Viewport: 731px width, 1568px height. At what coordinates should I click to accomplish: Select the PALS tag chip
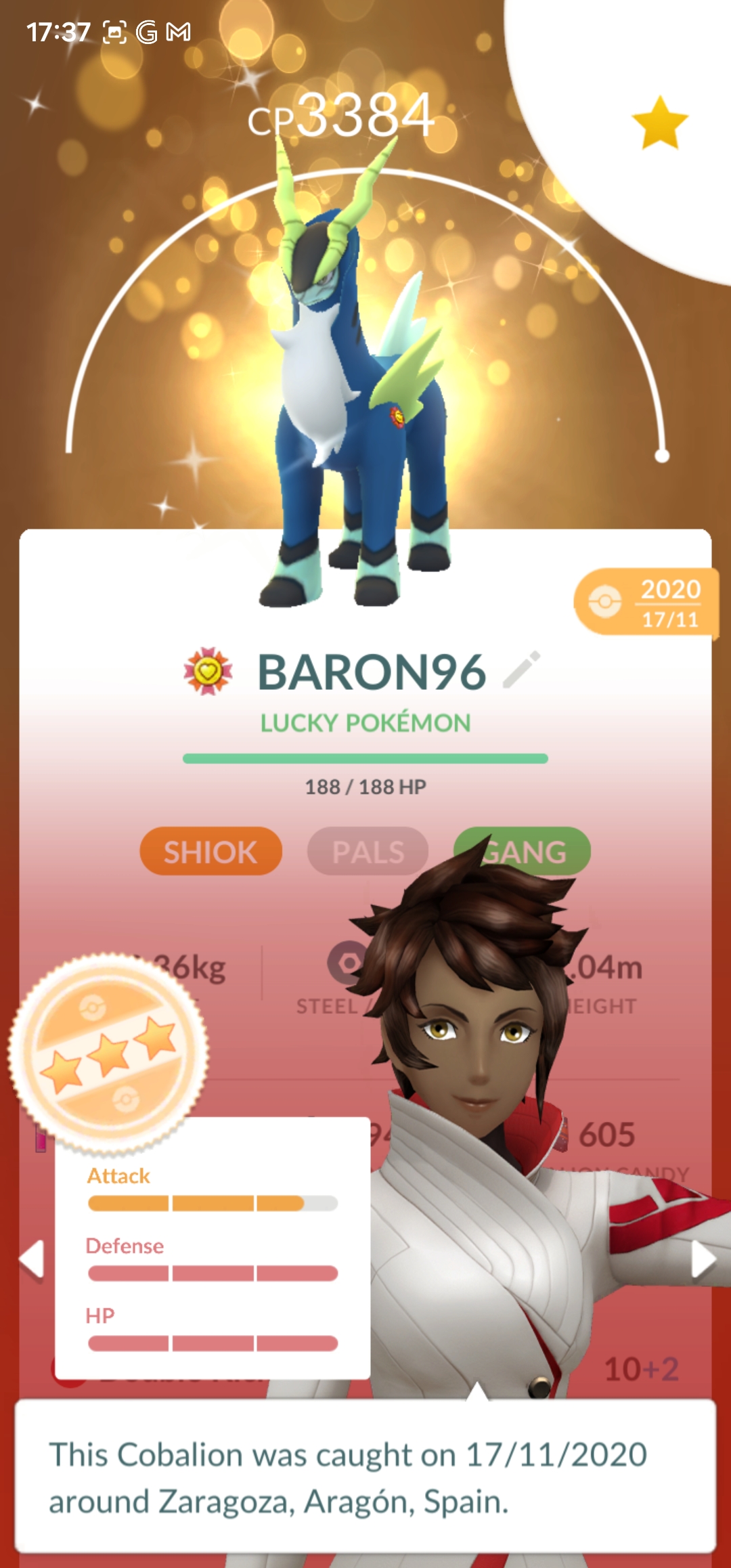pos(368,851)
